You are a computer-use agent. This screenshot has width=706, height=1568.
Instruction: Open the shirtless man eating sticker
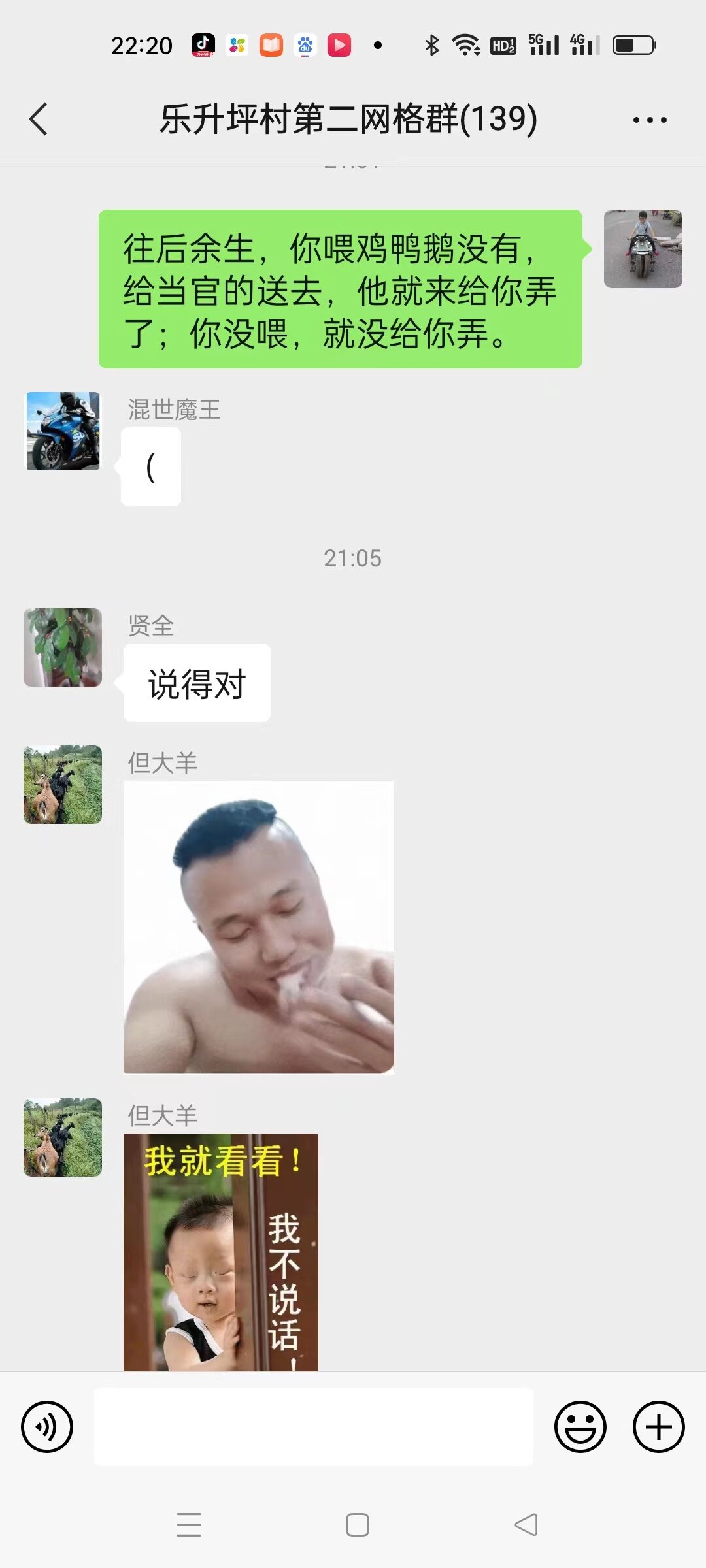tap(258, 927)
